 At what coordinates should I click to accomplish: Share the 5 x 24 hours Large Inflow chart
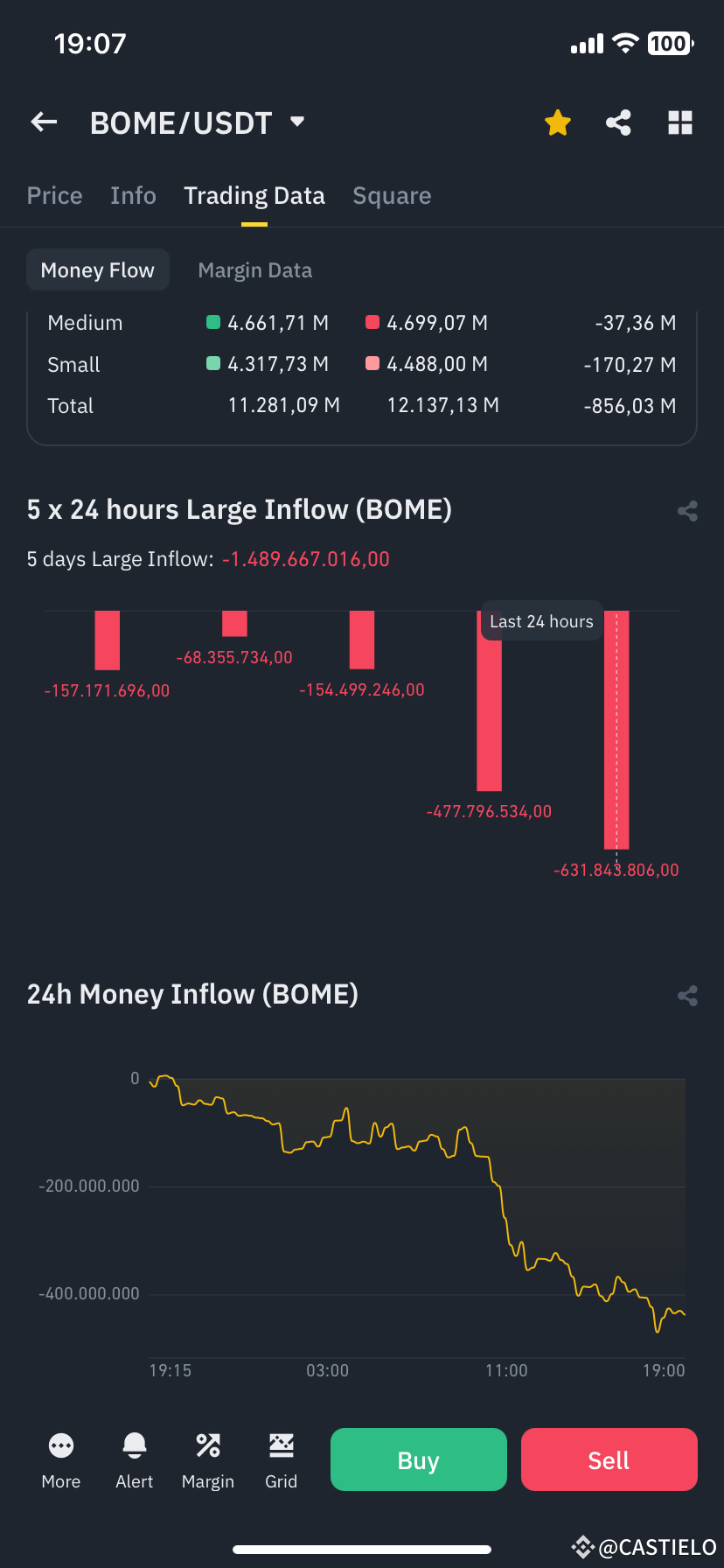click(x=687, y=510)
